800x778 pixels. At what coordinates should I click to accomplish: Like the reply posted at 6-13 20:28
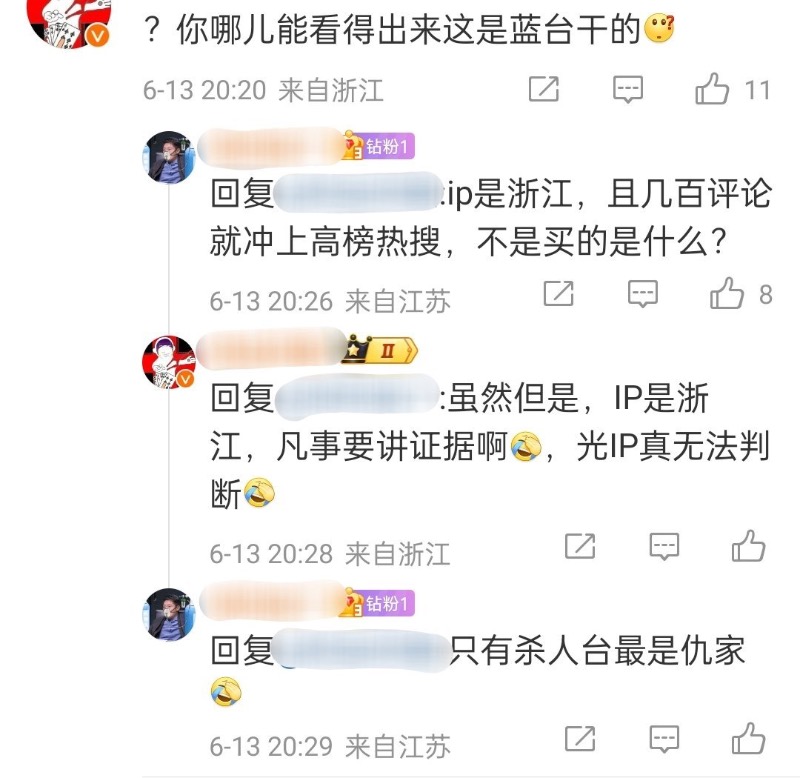pos(748,546)
